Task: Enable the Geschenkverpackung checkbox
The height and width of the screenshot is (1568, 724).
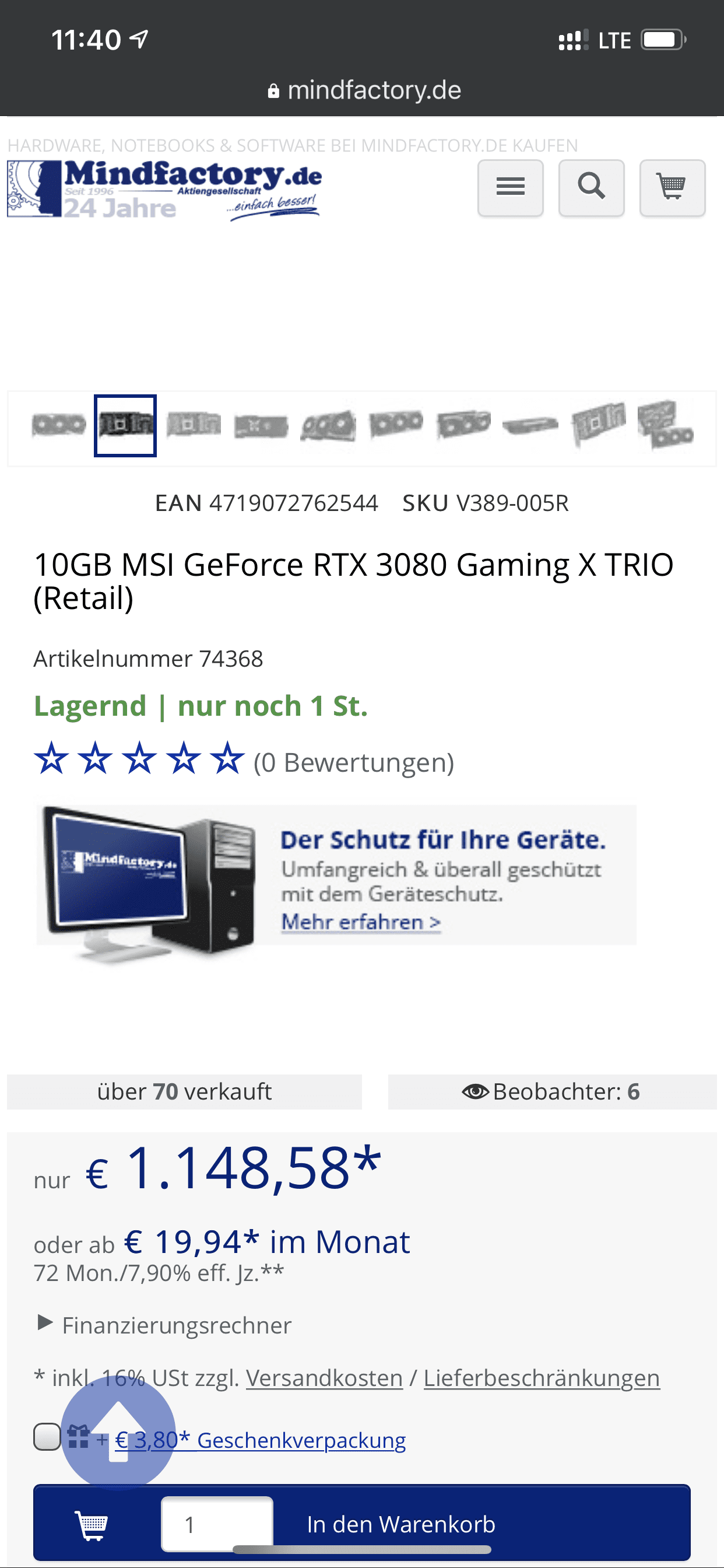Action: tap(47, 1437)
